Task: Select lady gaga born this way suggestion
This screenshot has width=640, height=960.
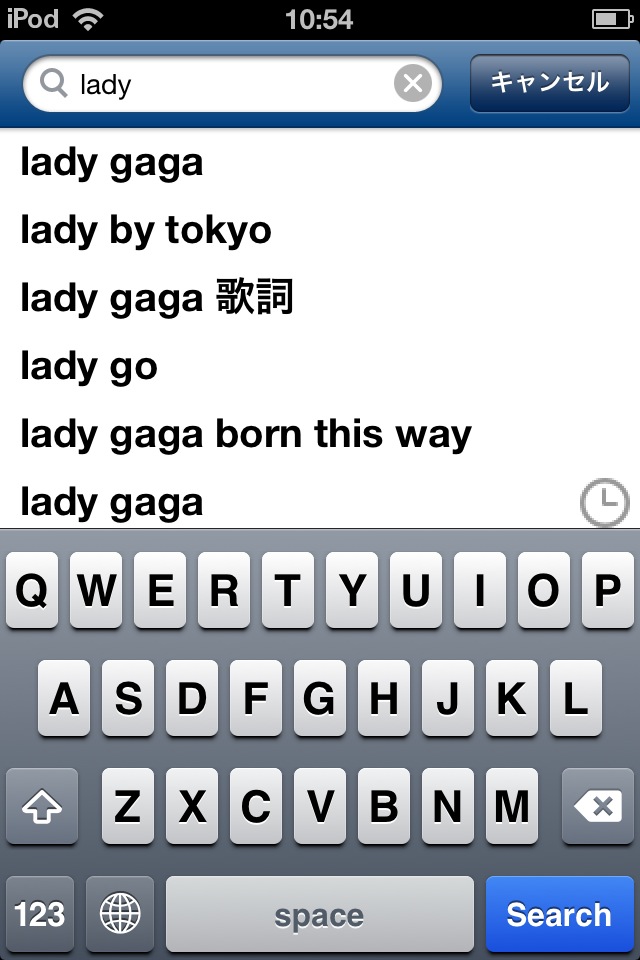Action: coord(246,435)
